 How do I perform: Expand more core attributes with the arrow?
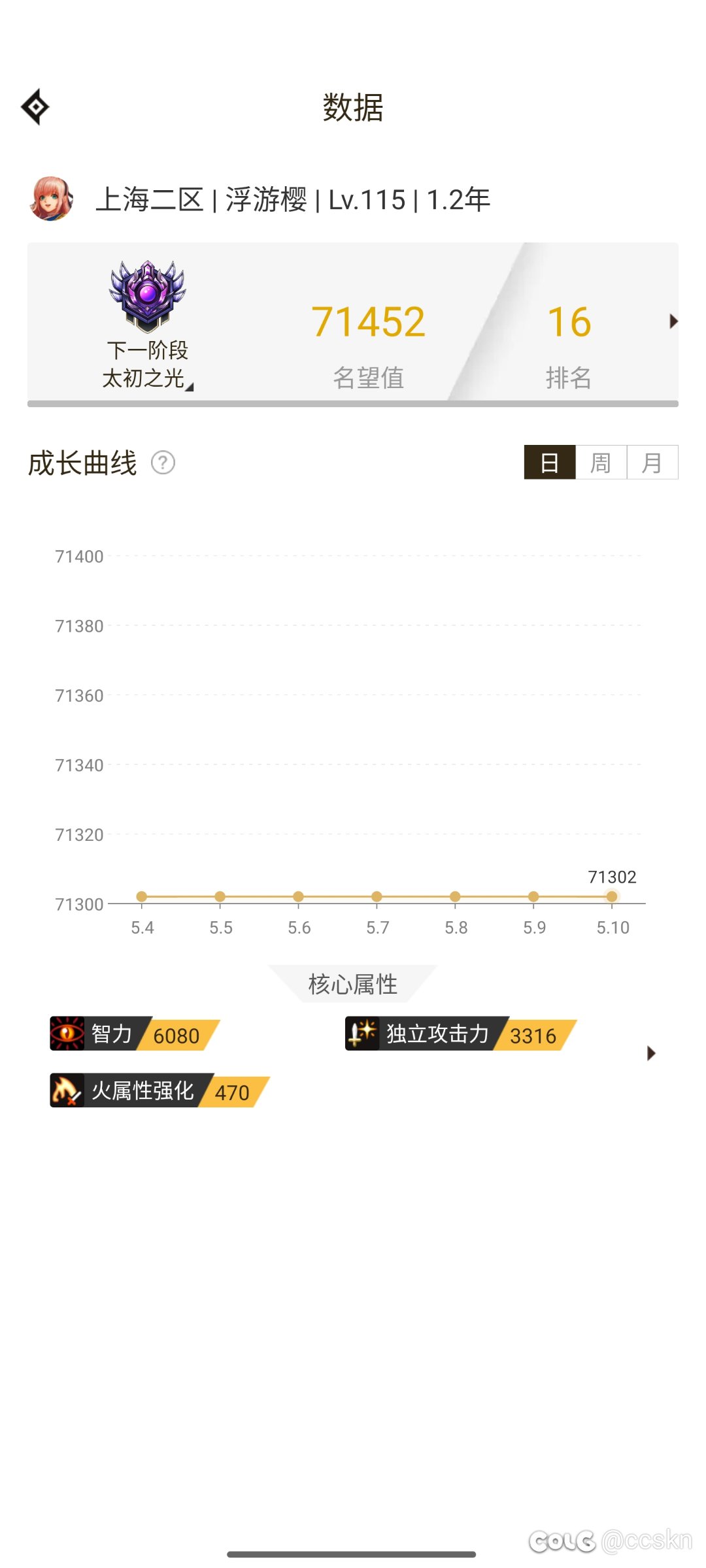[651, 1053]
